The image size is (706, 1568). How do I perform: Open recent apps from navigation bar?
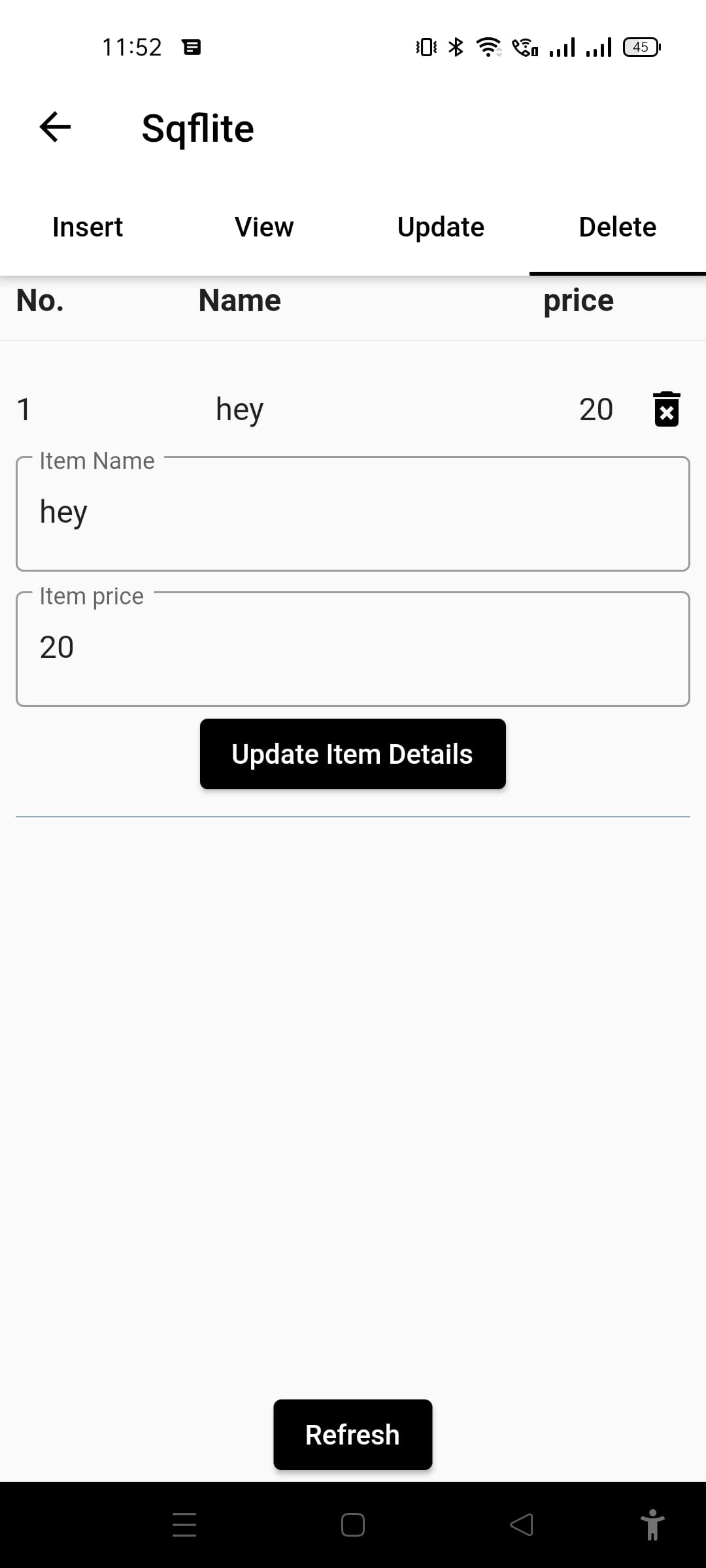pyautogui.click(x=184, y=1525)
